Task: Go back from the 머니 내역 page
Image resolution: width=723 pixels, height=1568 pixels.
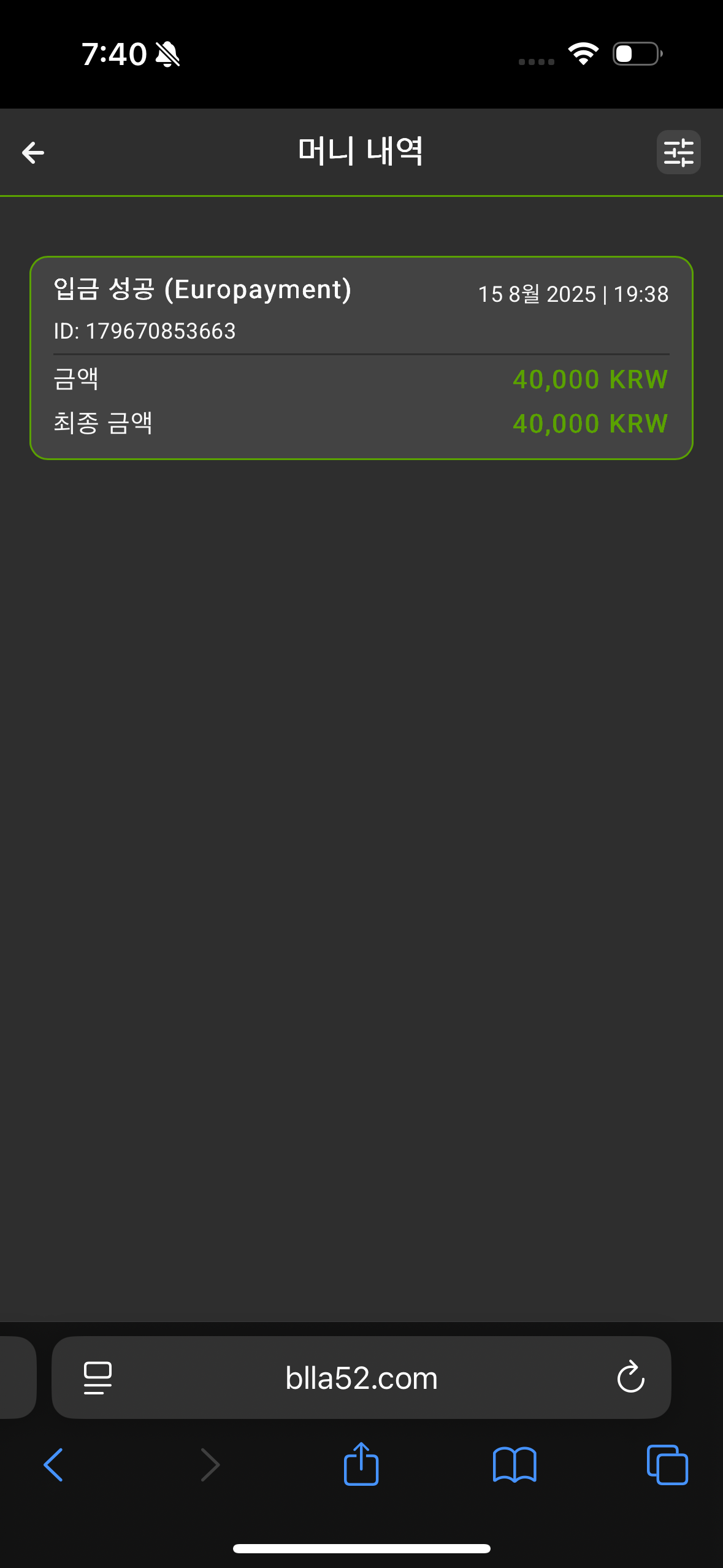Action: [x=33, y=153]
